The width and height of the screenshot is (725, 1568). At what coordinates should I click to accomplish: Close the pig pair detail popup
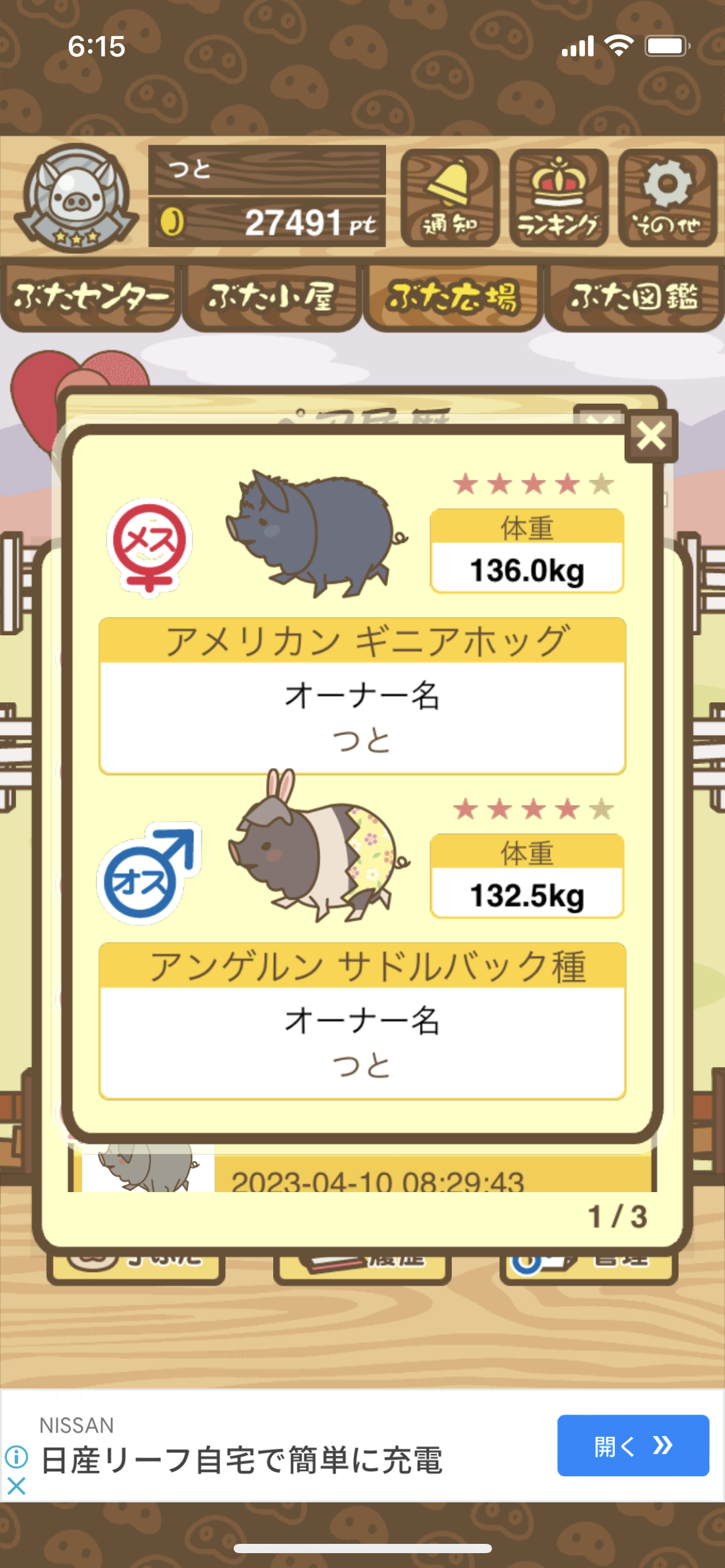(651, 436)
